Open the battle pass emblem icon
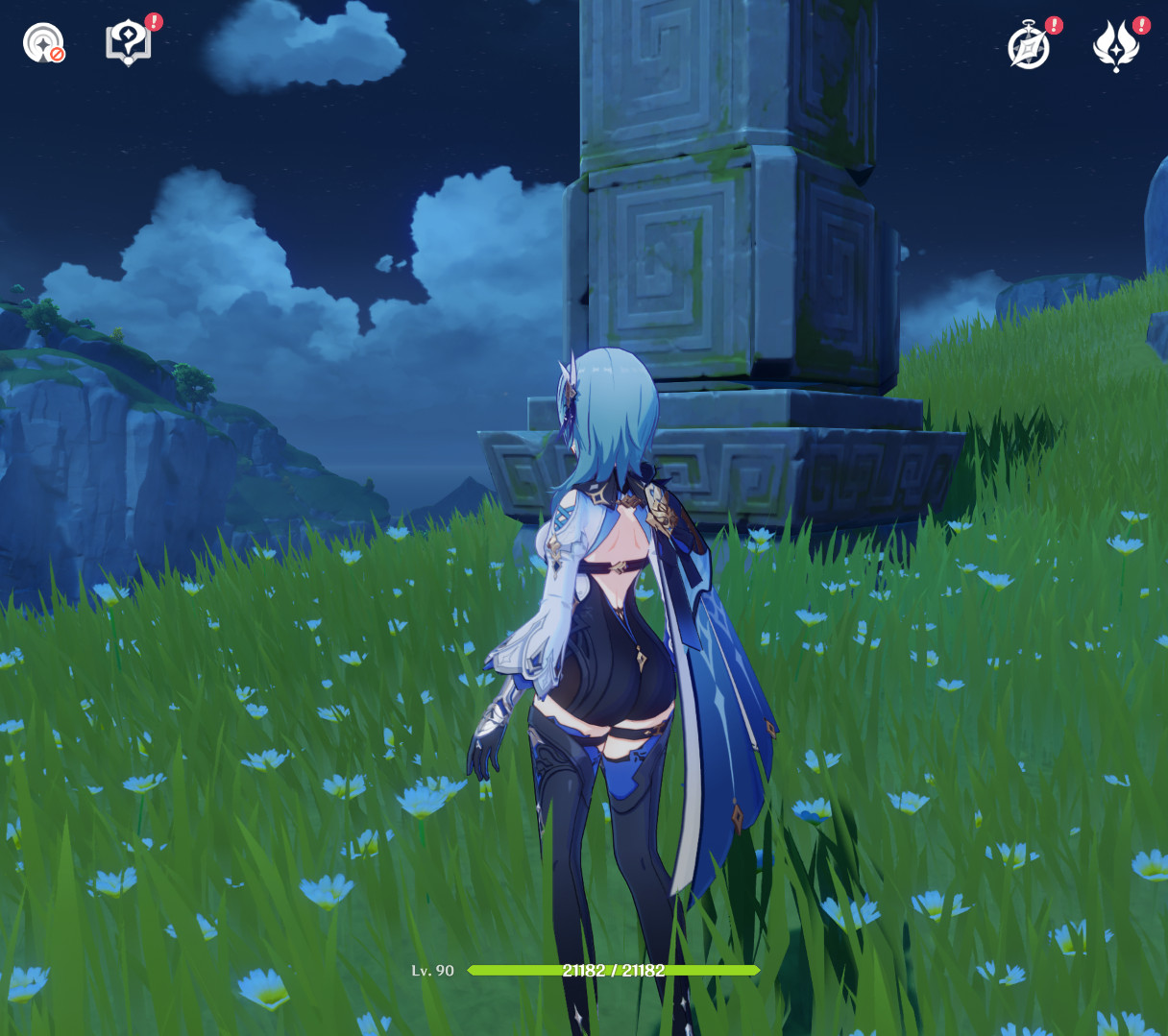Image resolution: width=1168 pixels, height=1036 pixels. (x=1116, y=46)
